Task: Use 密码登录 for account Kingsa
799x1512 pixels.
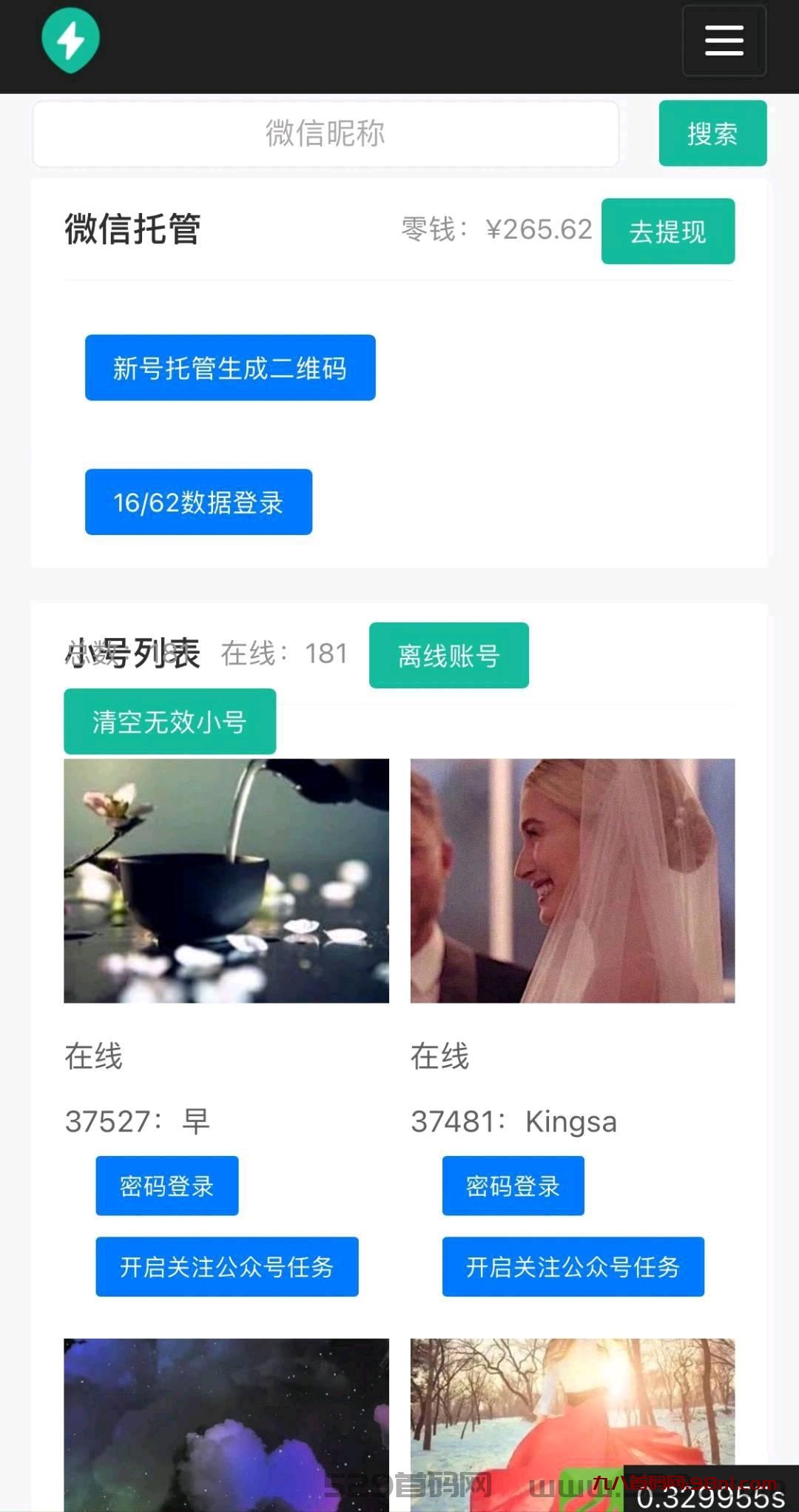Action: pos(513,1186)
